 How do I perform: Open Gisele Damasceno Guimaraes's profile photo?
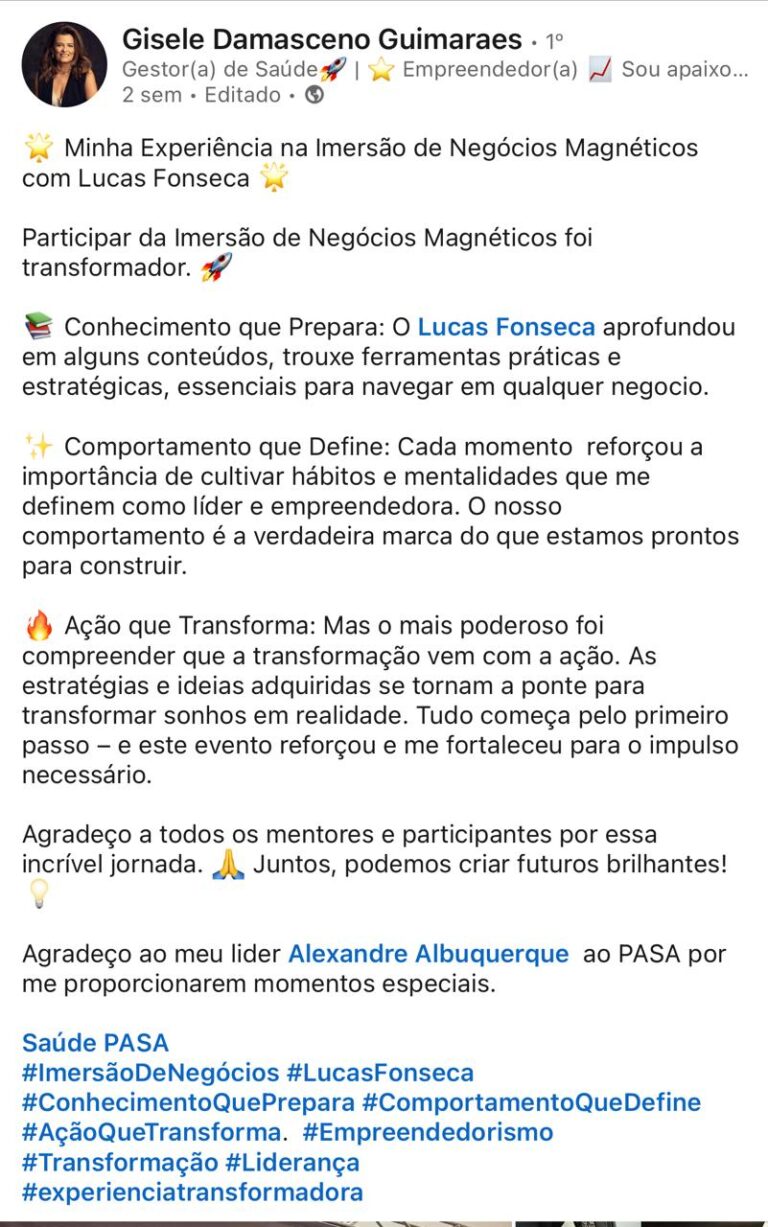(x=65, y=65)
